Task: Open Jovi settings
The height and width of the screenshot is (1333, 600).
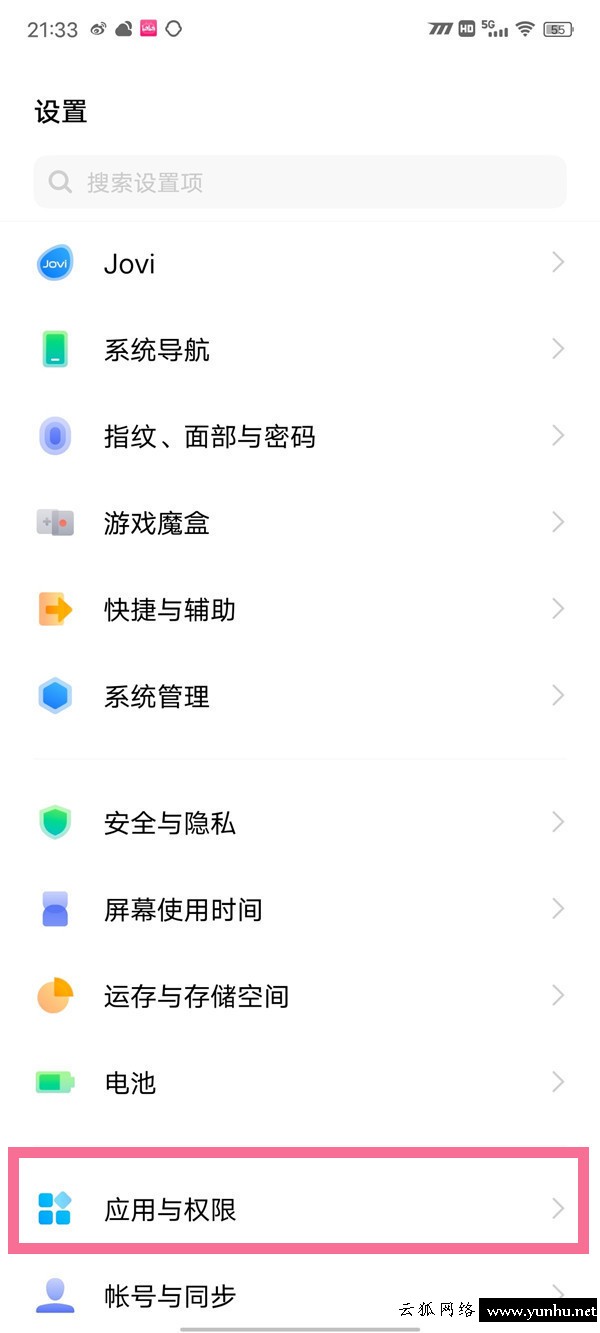Action: [300, 264]
